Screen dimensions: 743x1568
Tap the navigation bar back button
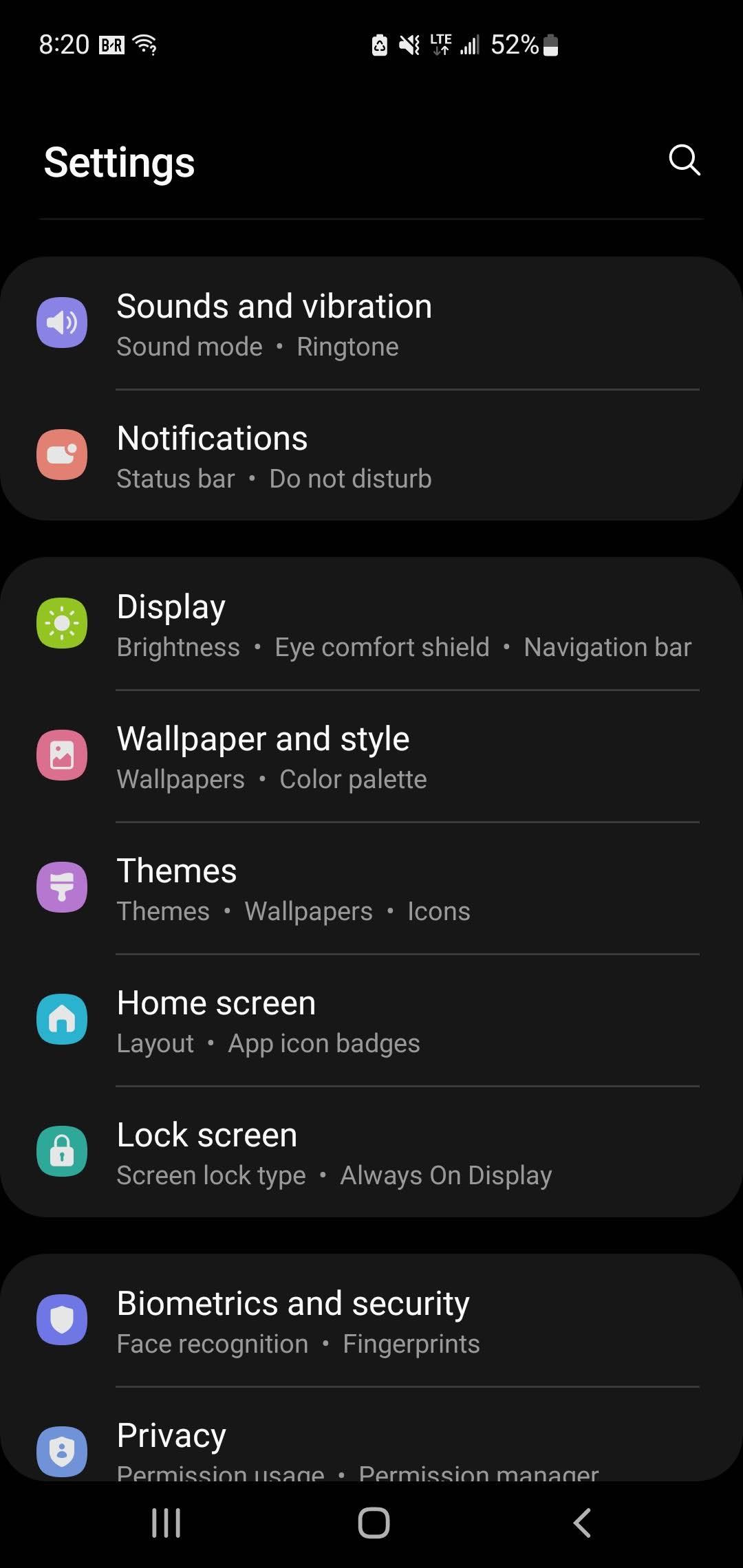pyautogui.click(x=582, y=1523)
